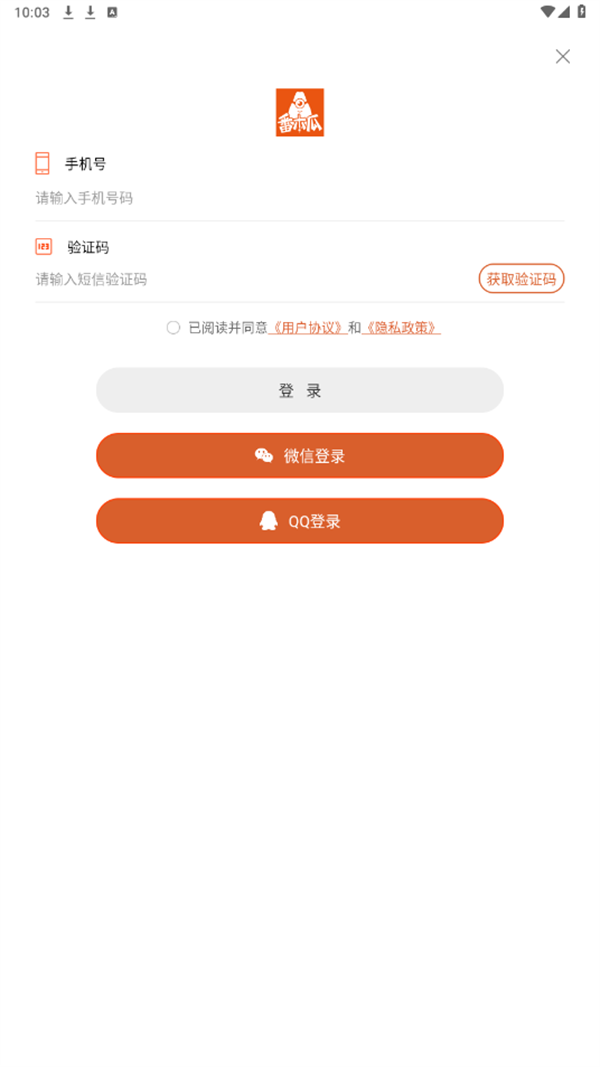Check the agreement radio button
This screenshot has height=1067, width=600.
click(173, 327)
